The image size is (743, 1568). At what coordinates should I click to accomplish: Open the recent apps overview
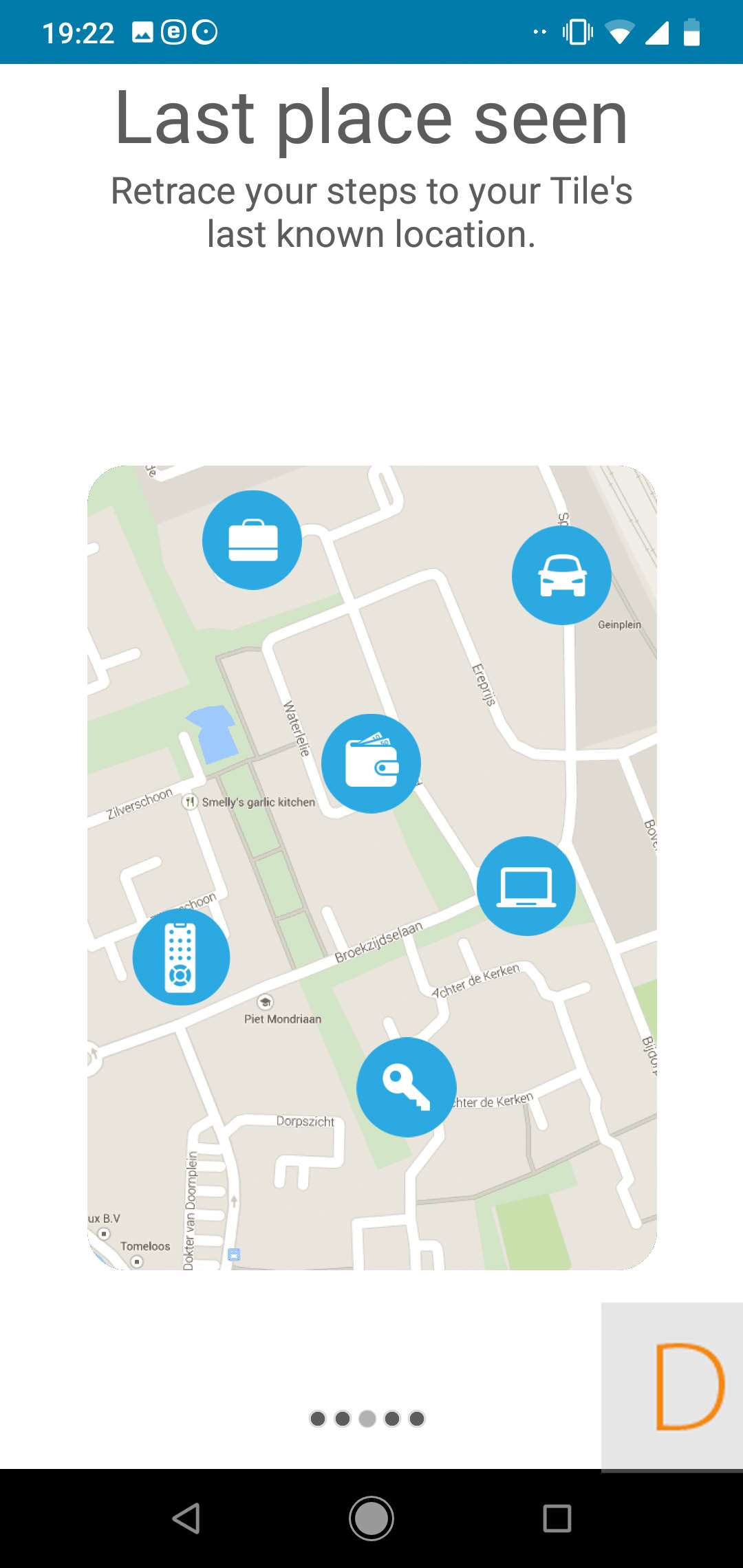[557, 1518]
